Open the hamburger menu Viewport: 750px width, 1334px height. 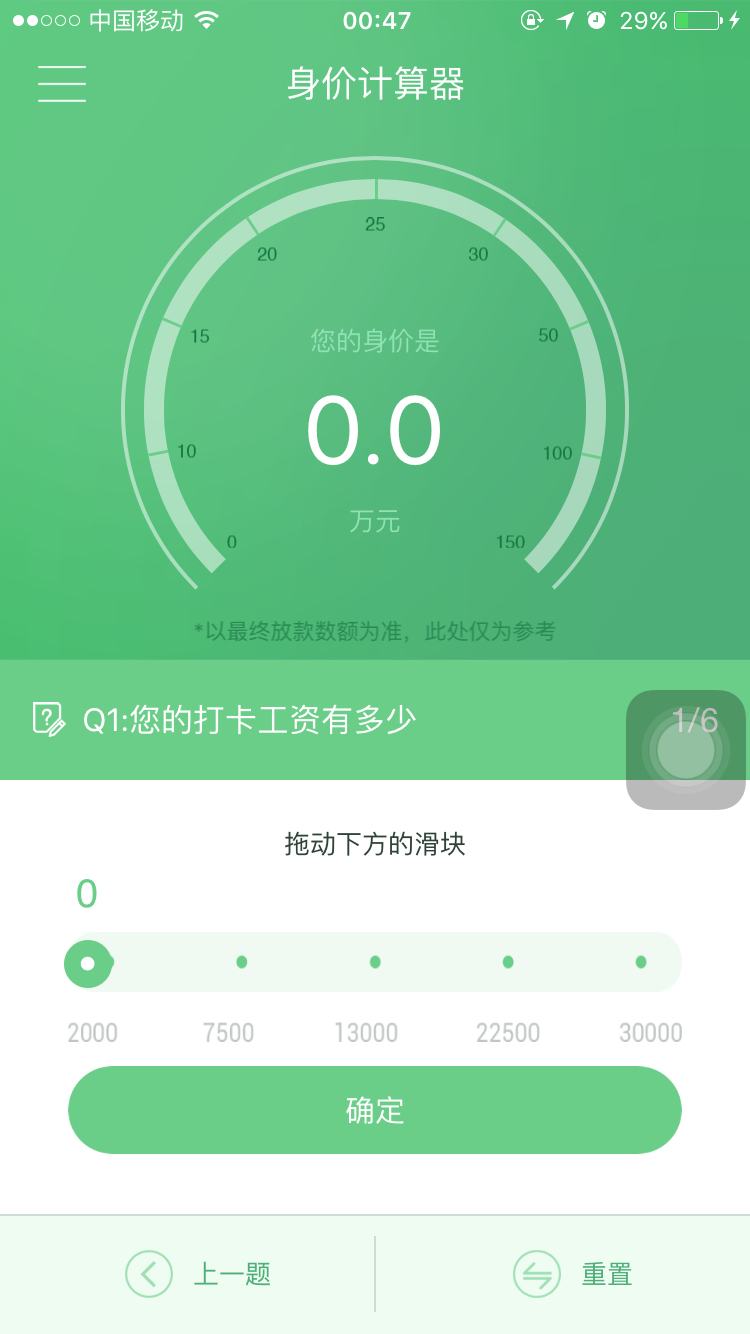coord(62,83)
